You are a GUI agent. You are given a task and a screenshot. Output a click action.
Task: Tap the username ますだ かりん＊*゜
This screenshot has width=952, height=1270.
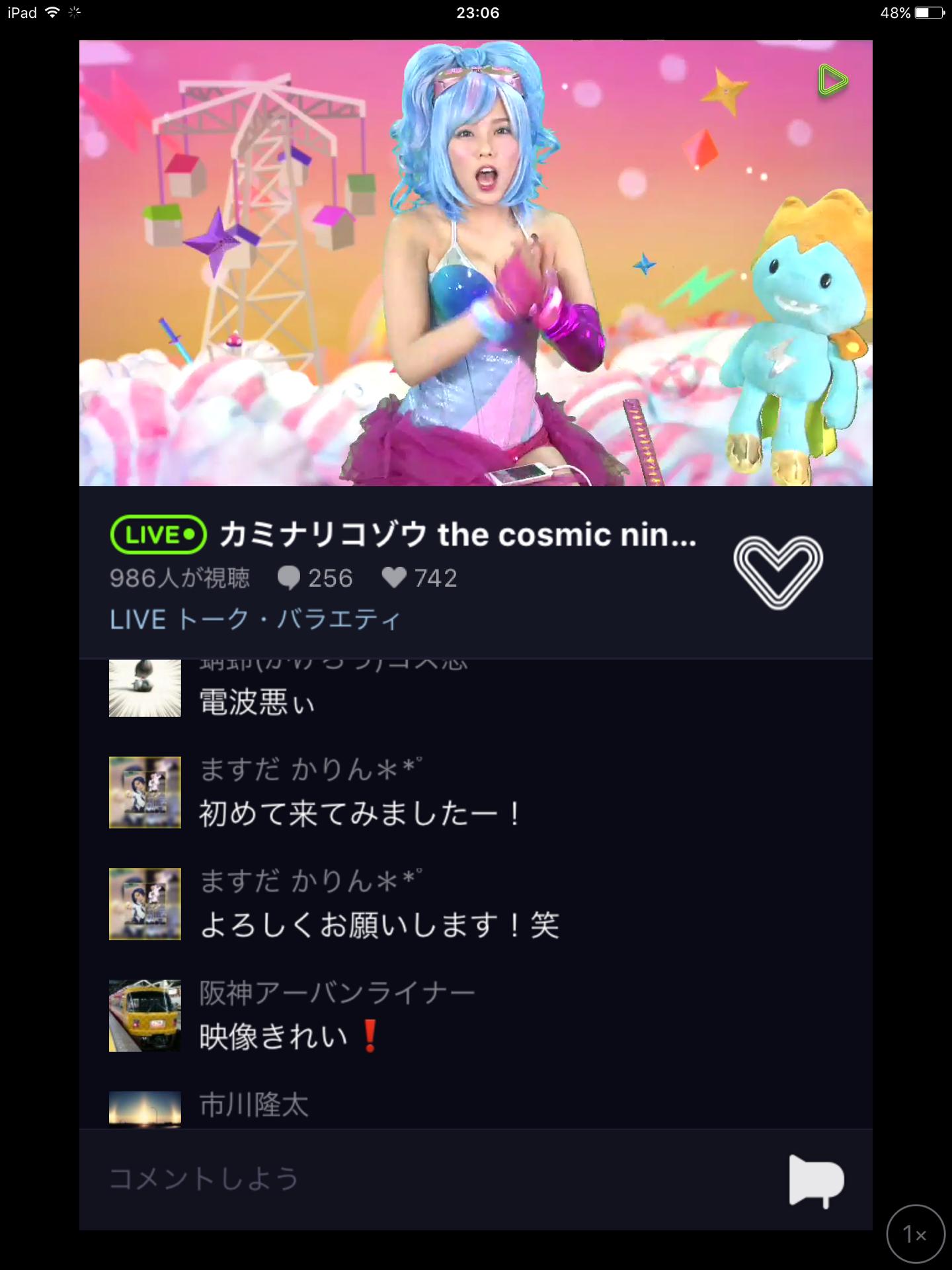311,769
